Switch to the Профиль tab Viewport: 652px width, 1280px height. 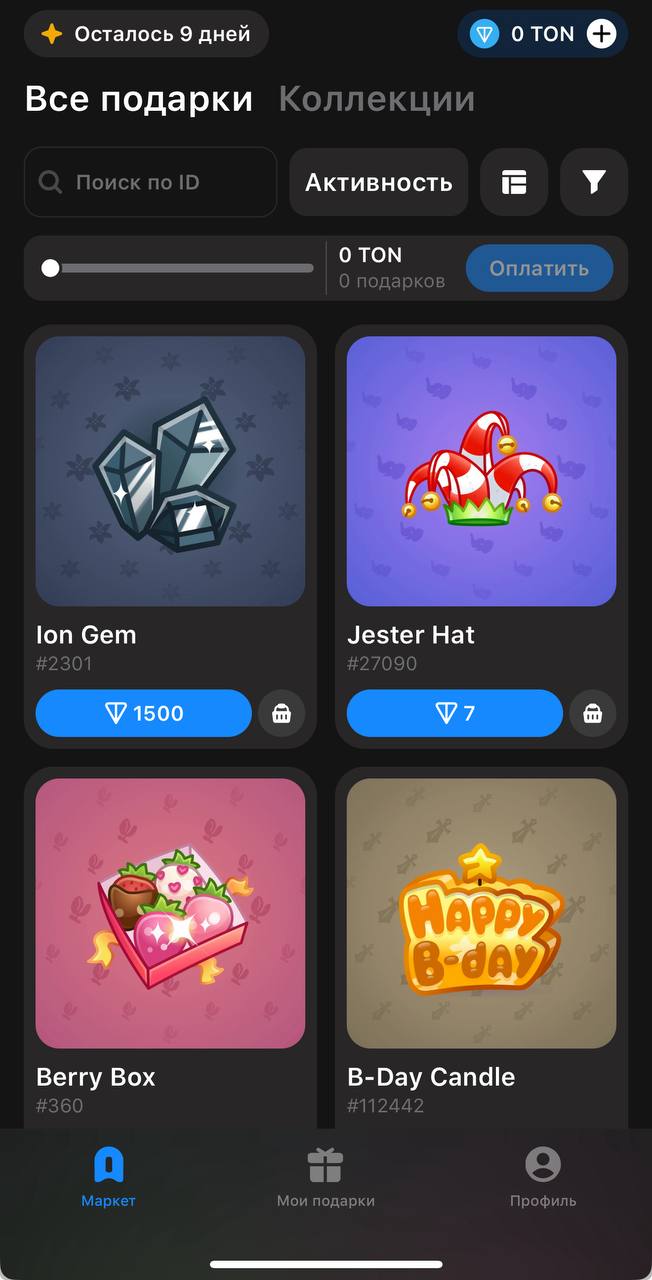click(x=543, y=1178)
